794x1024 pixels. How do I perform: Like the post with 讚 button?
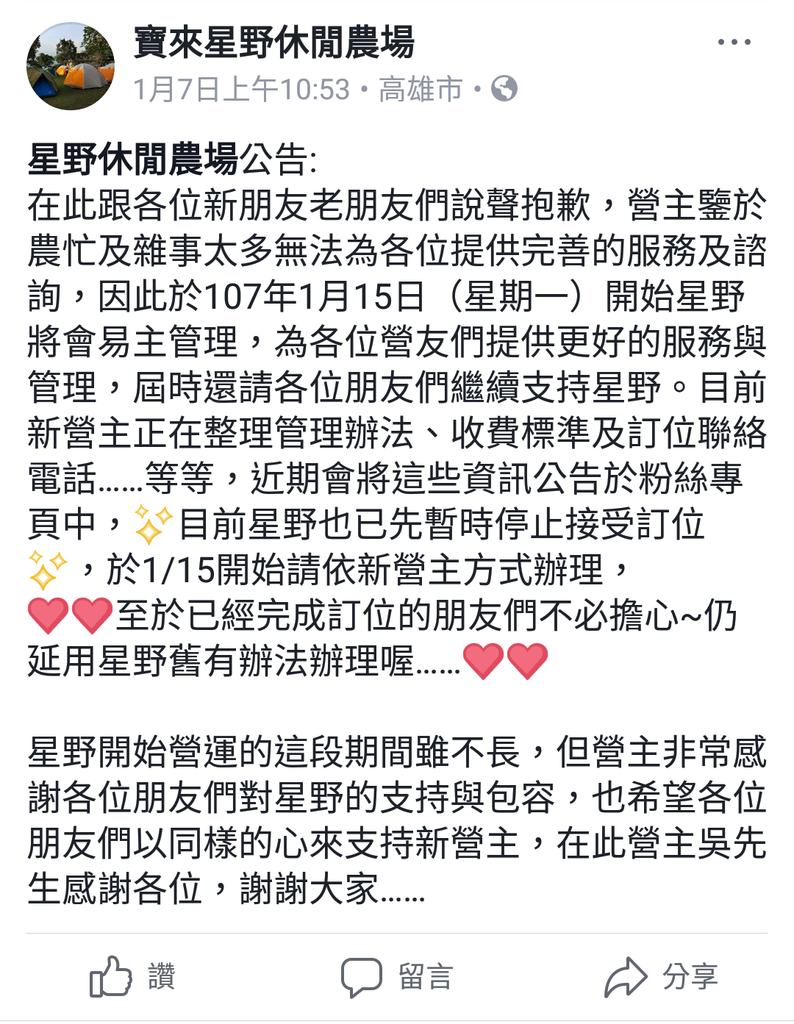pos(133,976)
